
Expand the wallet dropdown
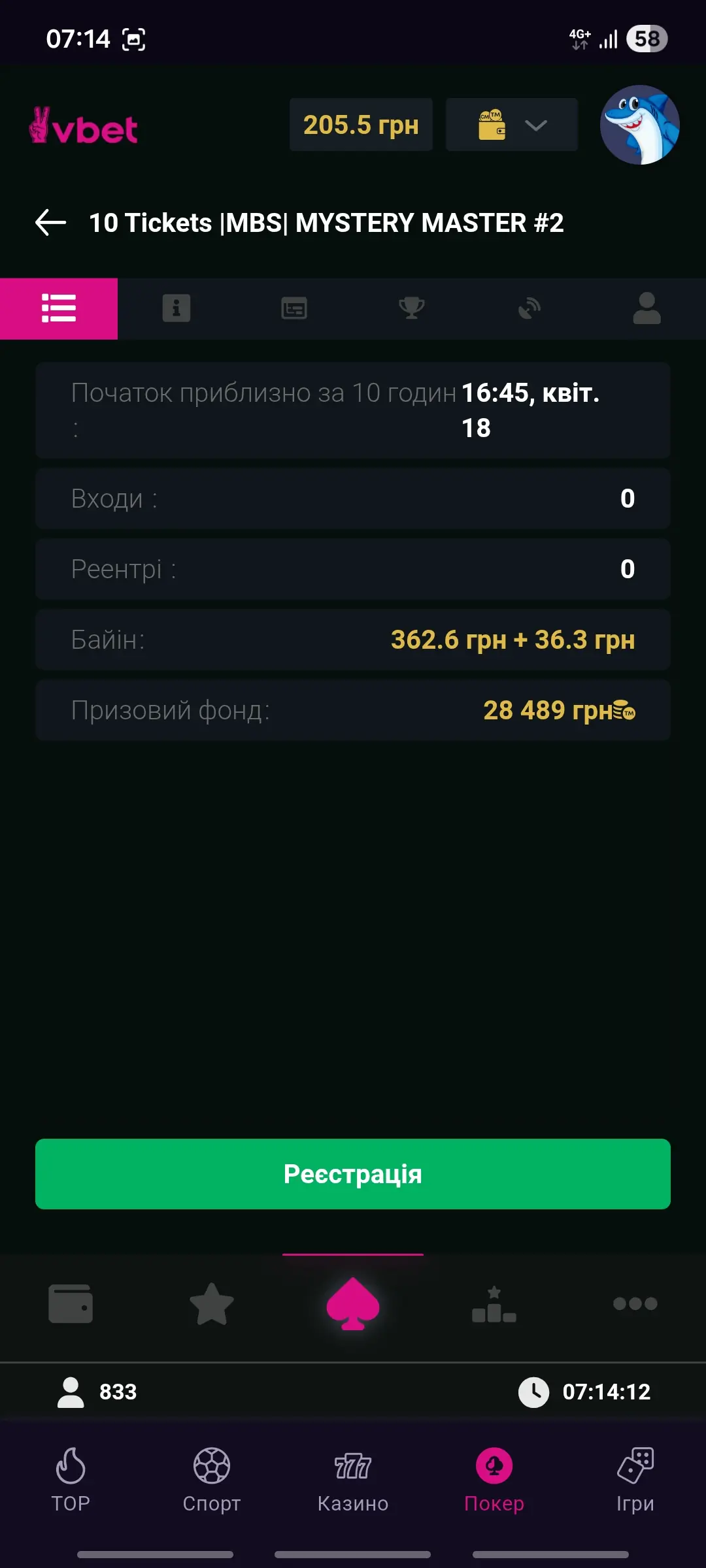coord(512,125)
